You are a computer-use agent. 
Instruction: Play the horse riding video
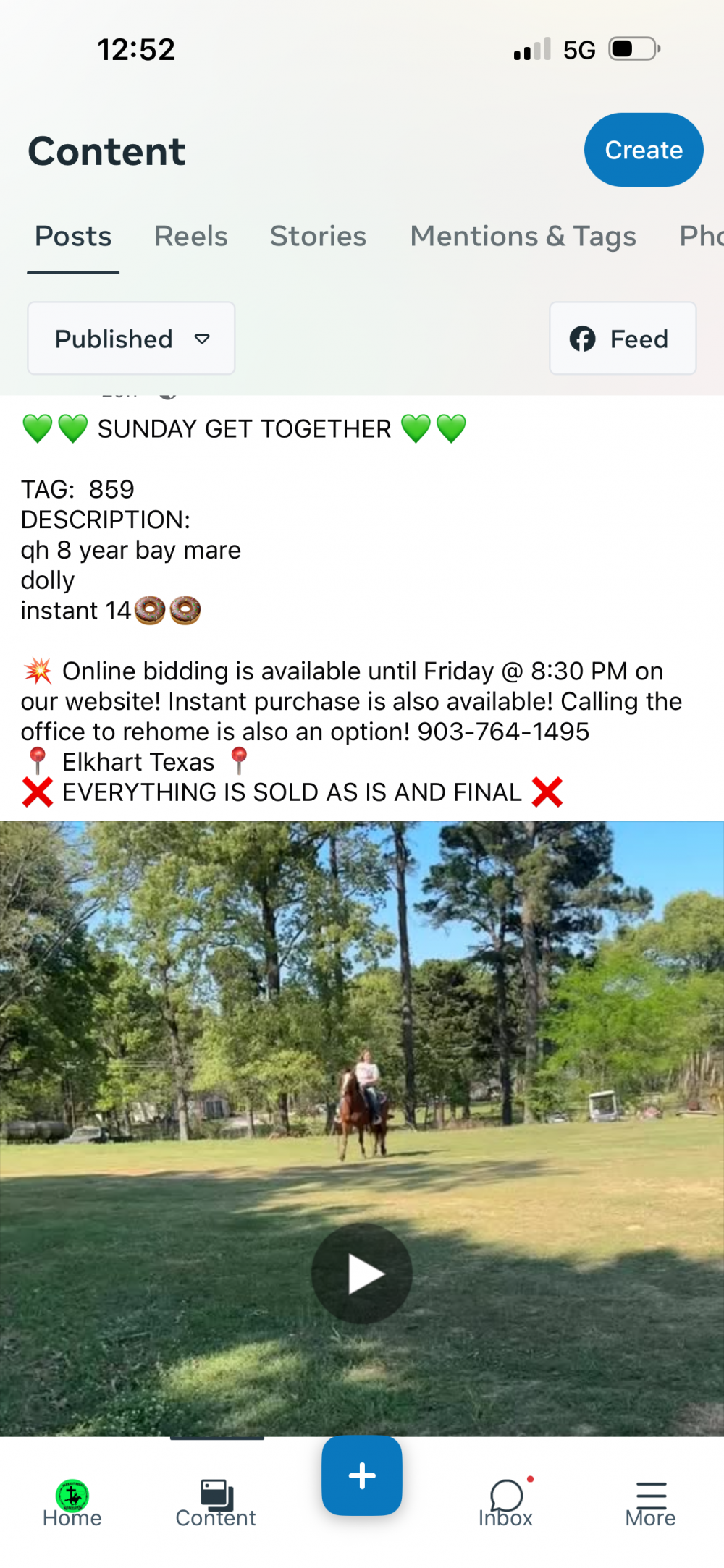tap(362, 1274)
